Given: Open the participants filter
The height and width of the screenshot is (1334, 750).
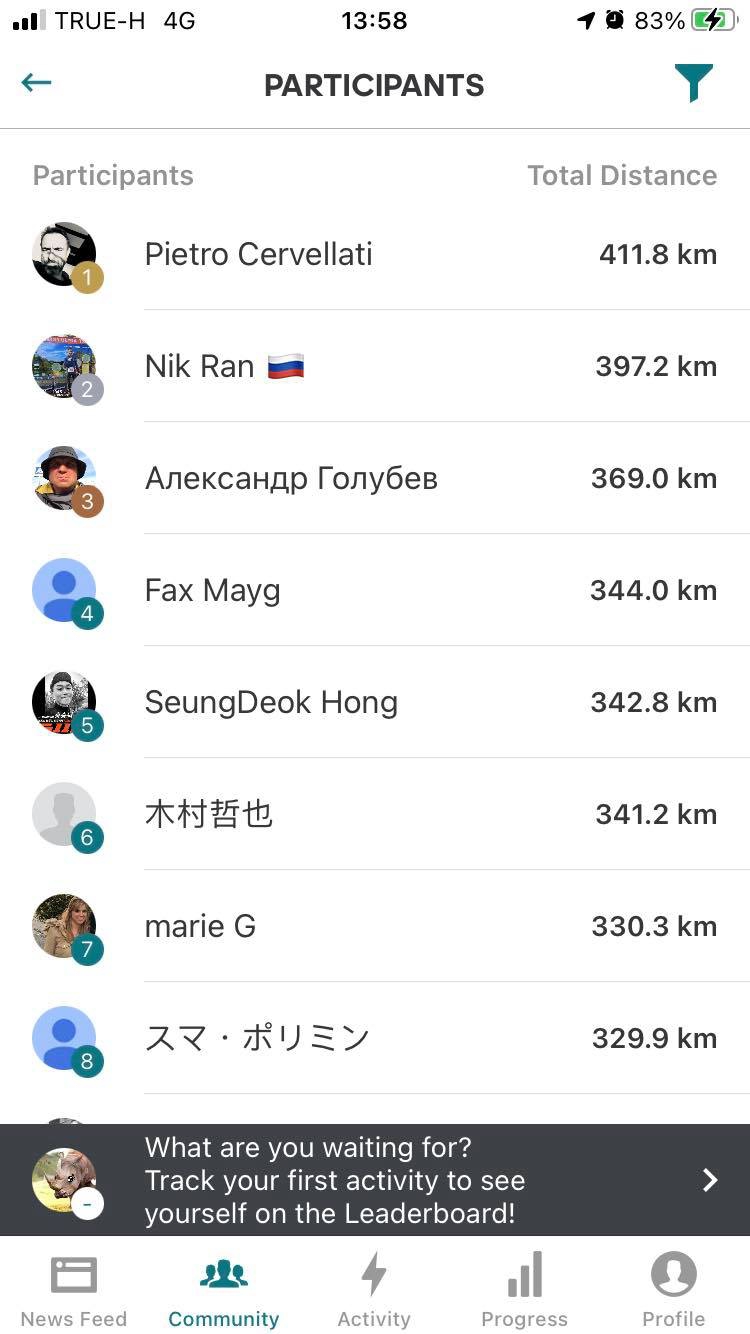Looking at the screenshot, I should tap(693, 84).
